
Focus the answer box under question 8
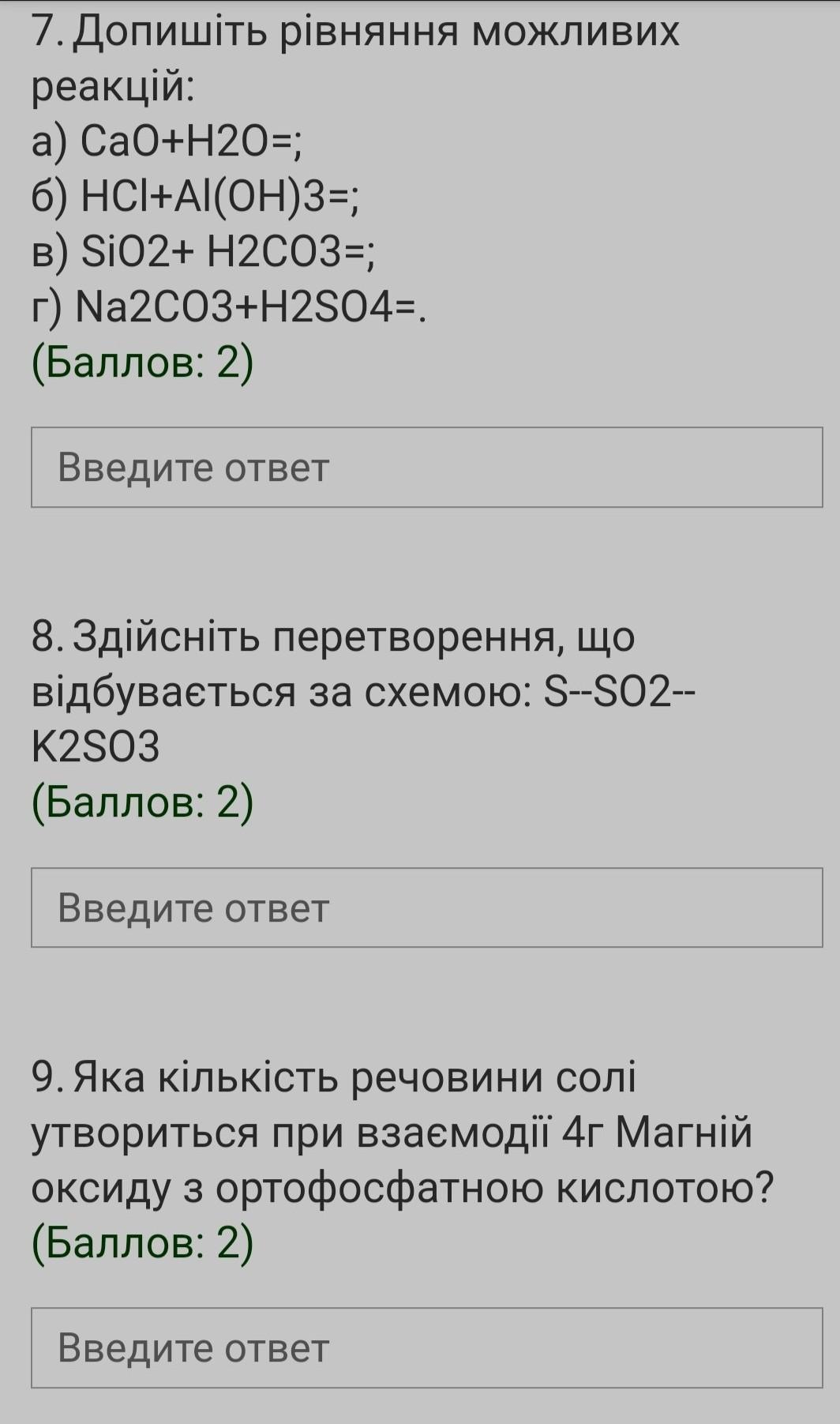(427, 907)
